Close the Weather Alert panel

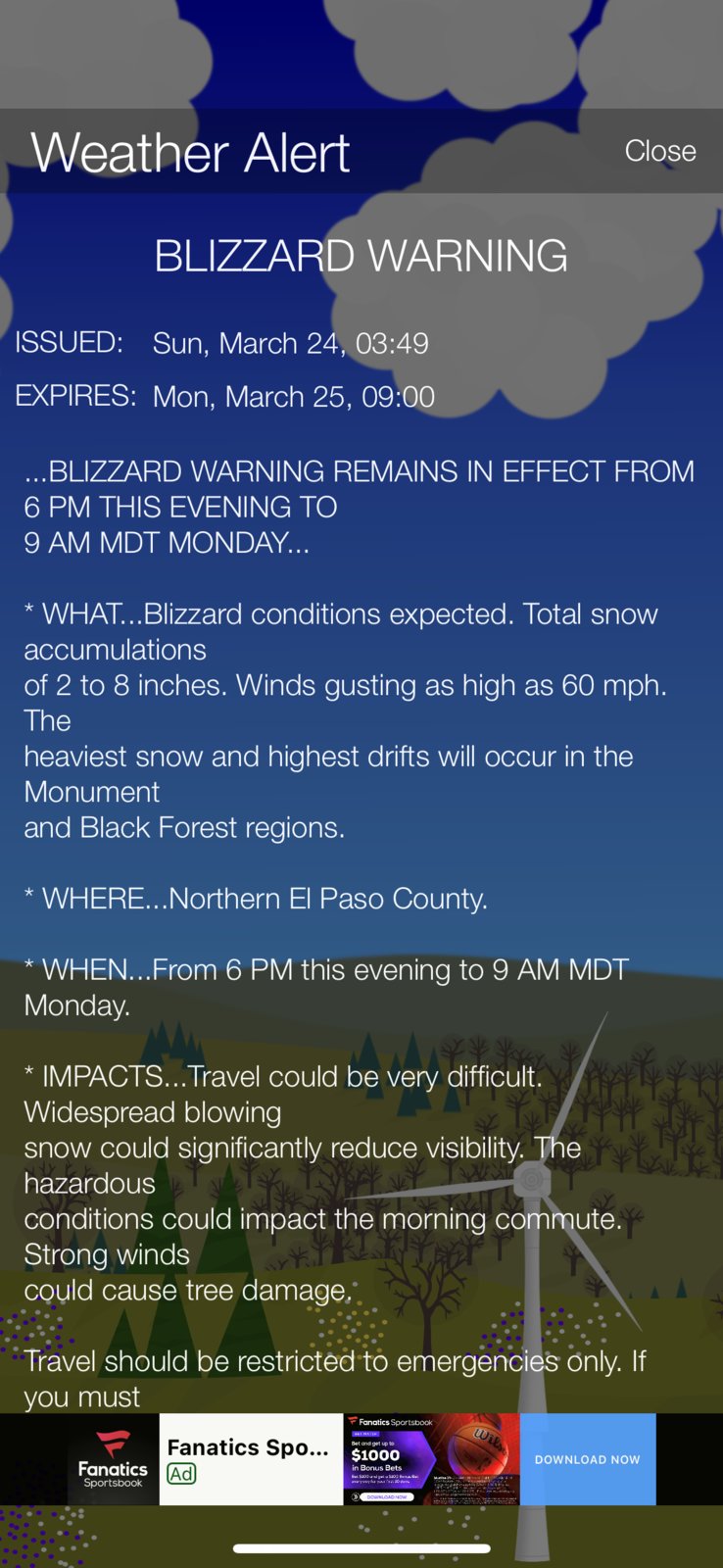click(x=659, y=151)
